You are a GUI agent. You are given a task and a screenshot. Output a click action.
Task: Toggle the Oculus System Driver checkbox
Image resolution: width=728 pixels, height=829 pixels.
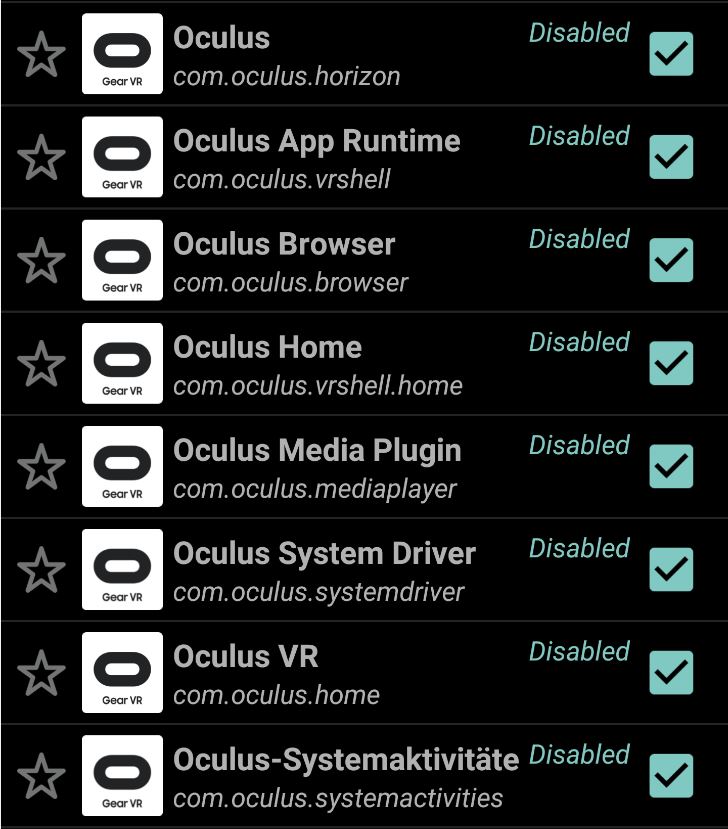coord(671,569)
